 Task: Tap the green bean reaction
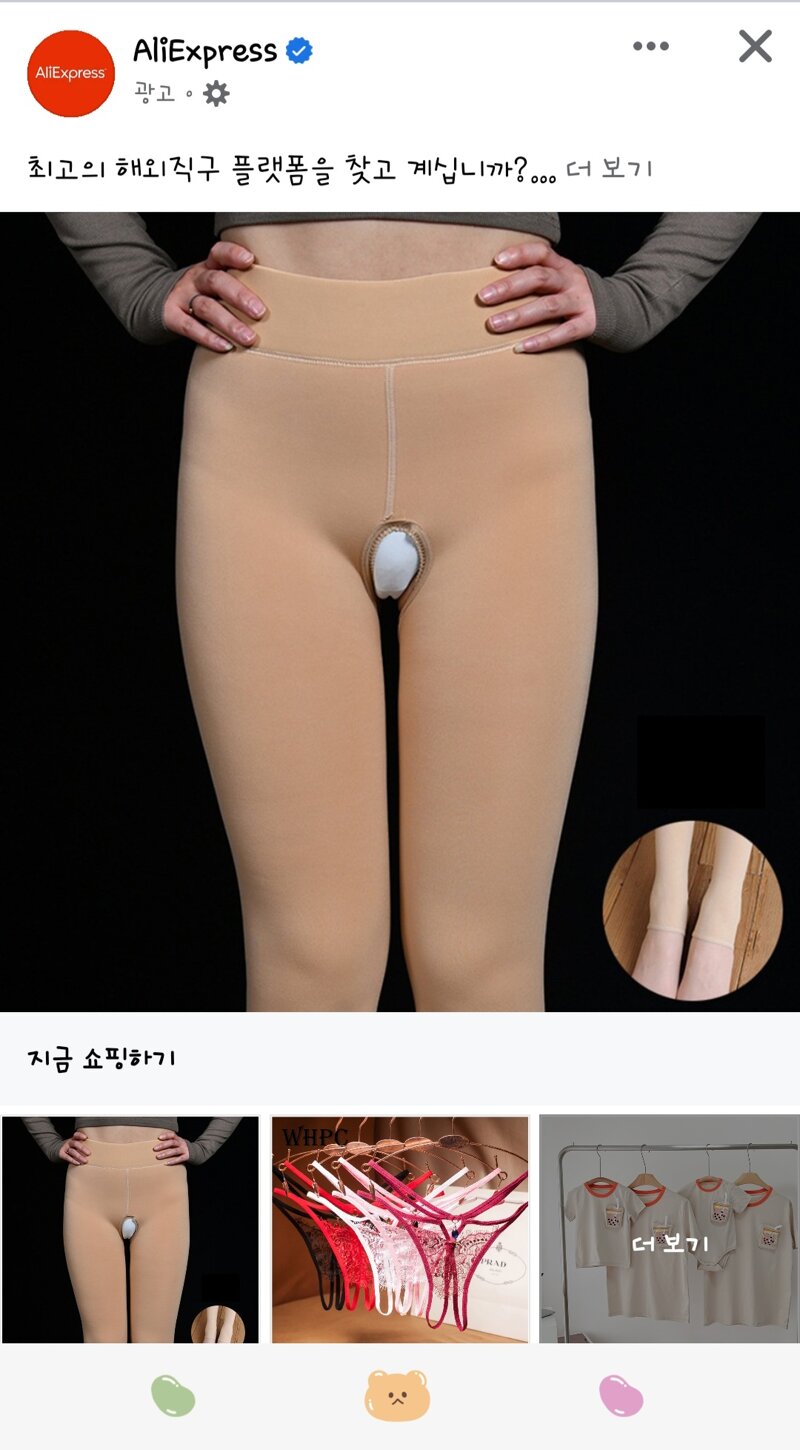173,1396
